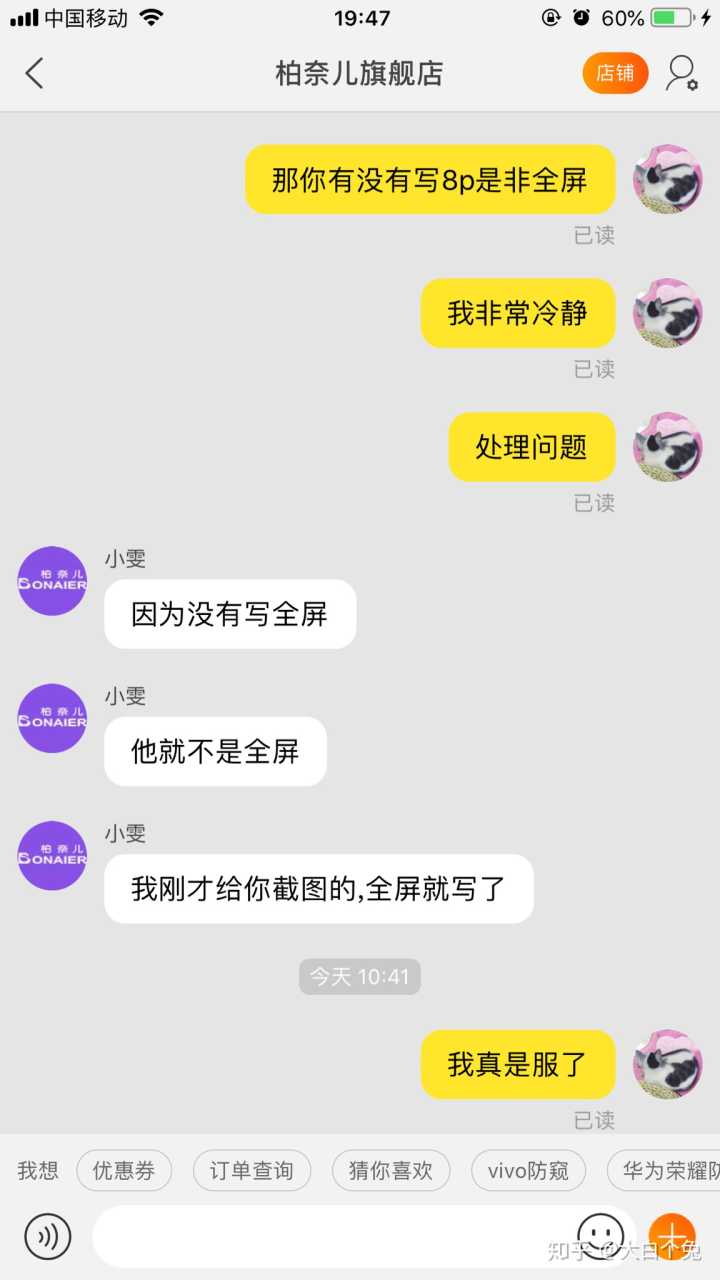Choose the 猜你喜欢 chip
The image size is (720, 1280).
(x=391, y=1170)
